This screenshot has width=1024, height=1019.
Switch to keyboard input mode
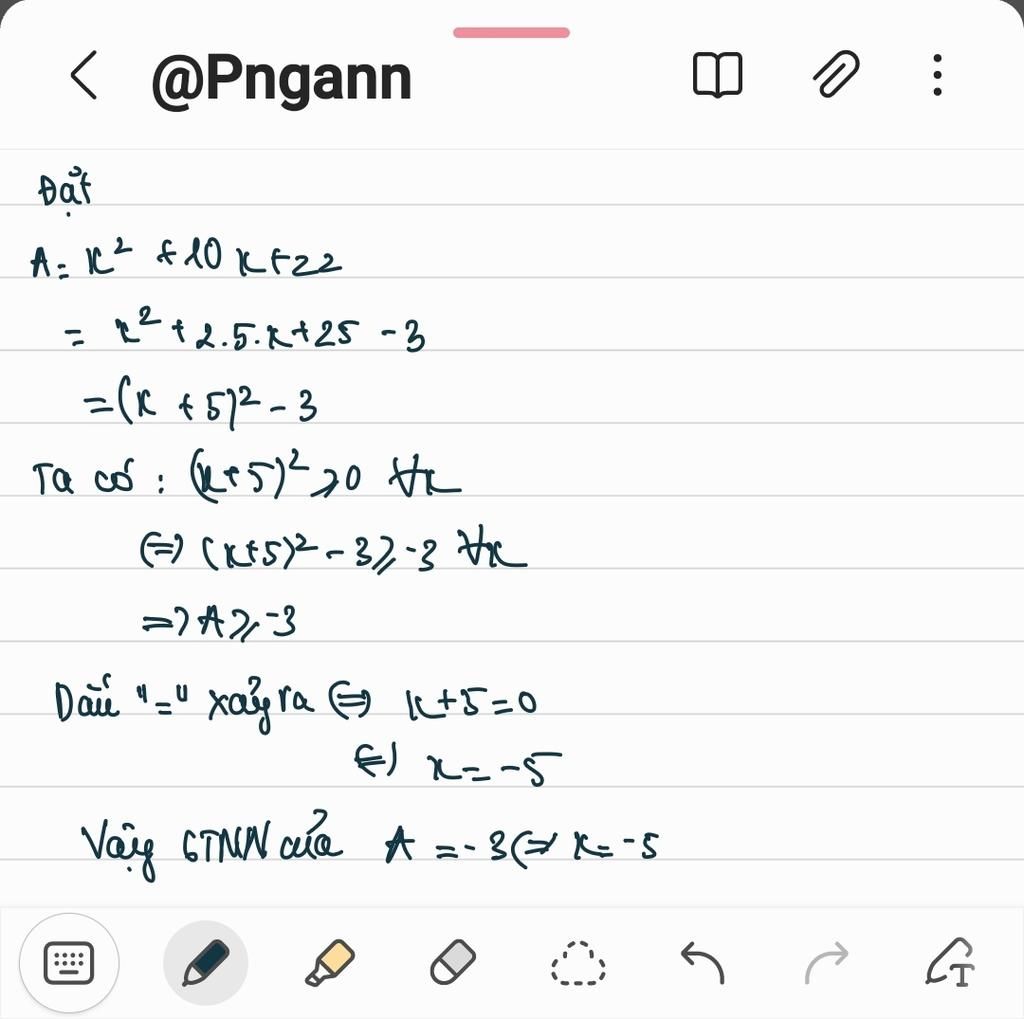[x=69, y=963]
